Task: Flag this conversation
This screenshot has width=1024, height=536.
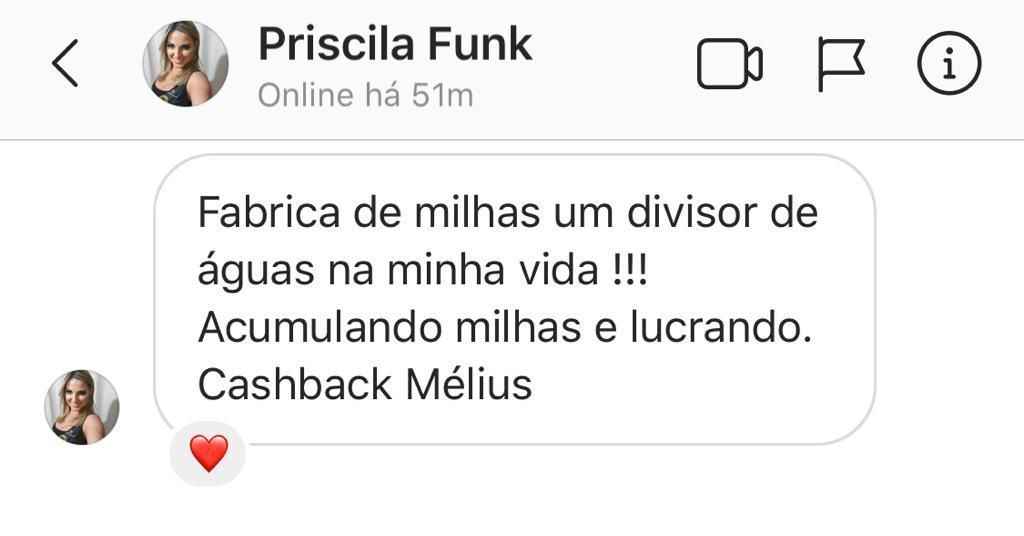Action: [x=840, y=65]
